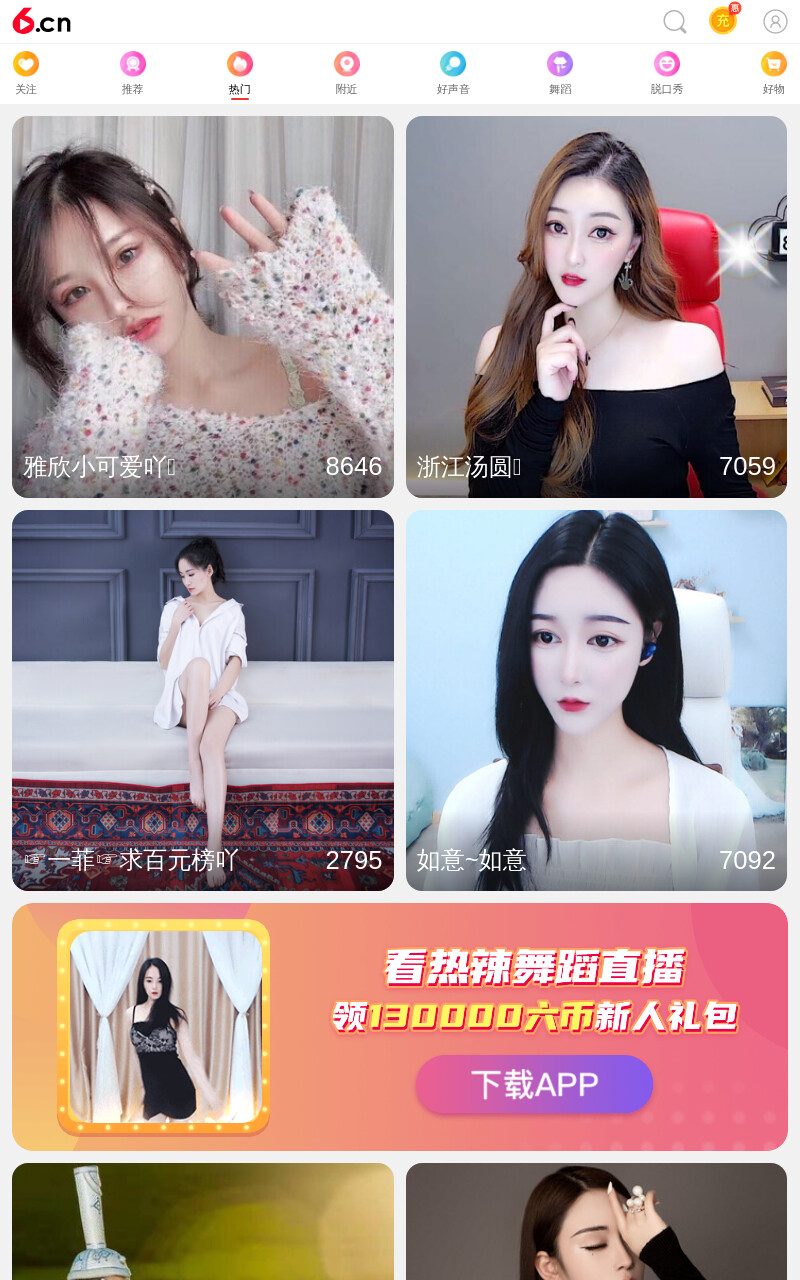The height and width of the screenshot is (1280, 800).
Task: Open the user profile icon
Action: [775, 21]
